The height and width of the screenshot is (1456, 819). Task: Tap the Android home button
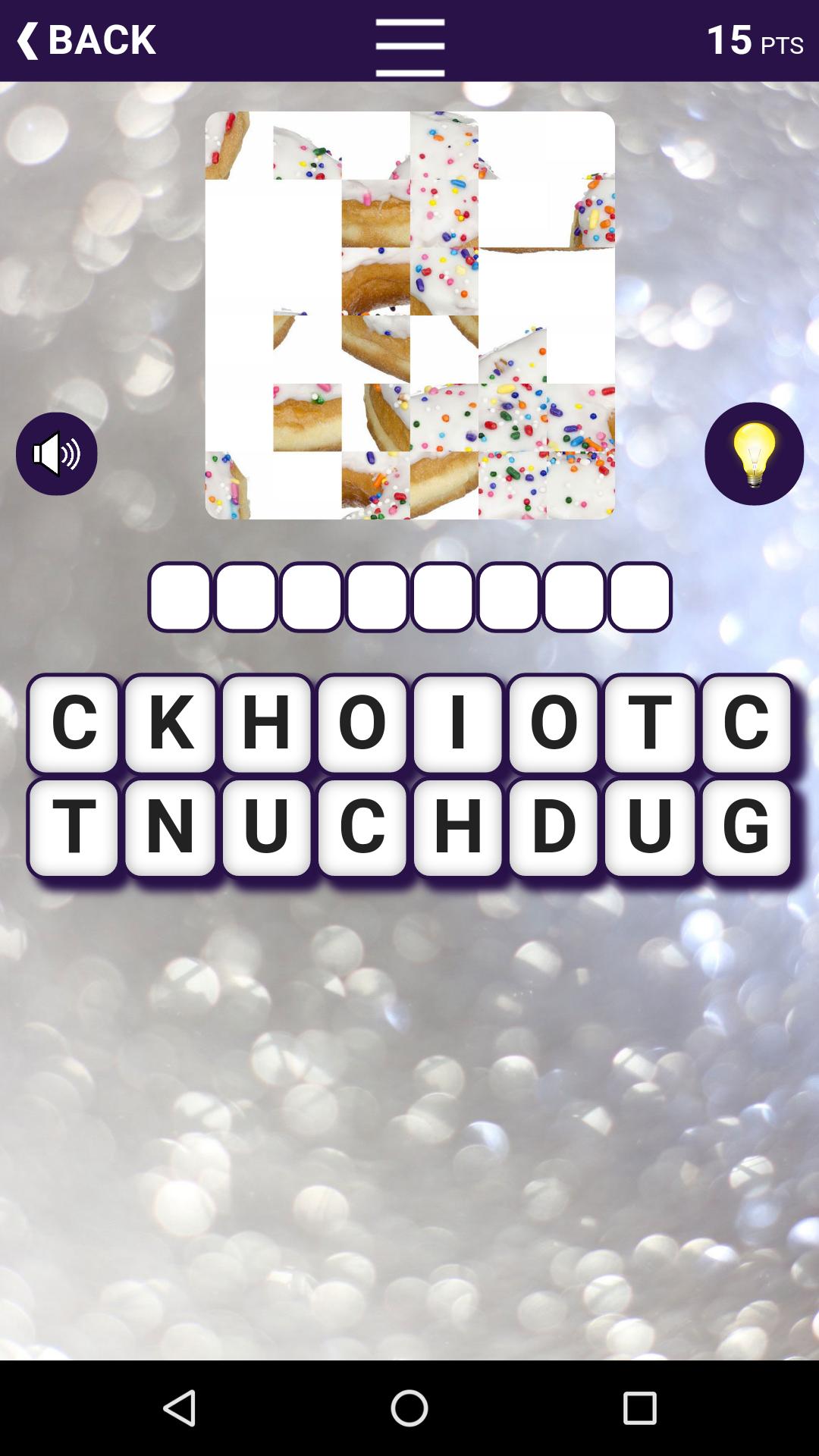click(409, 1408)
